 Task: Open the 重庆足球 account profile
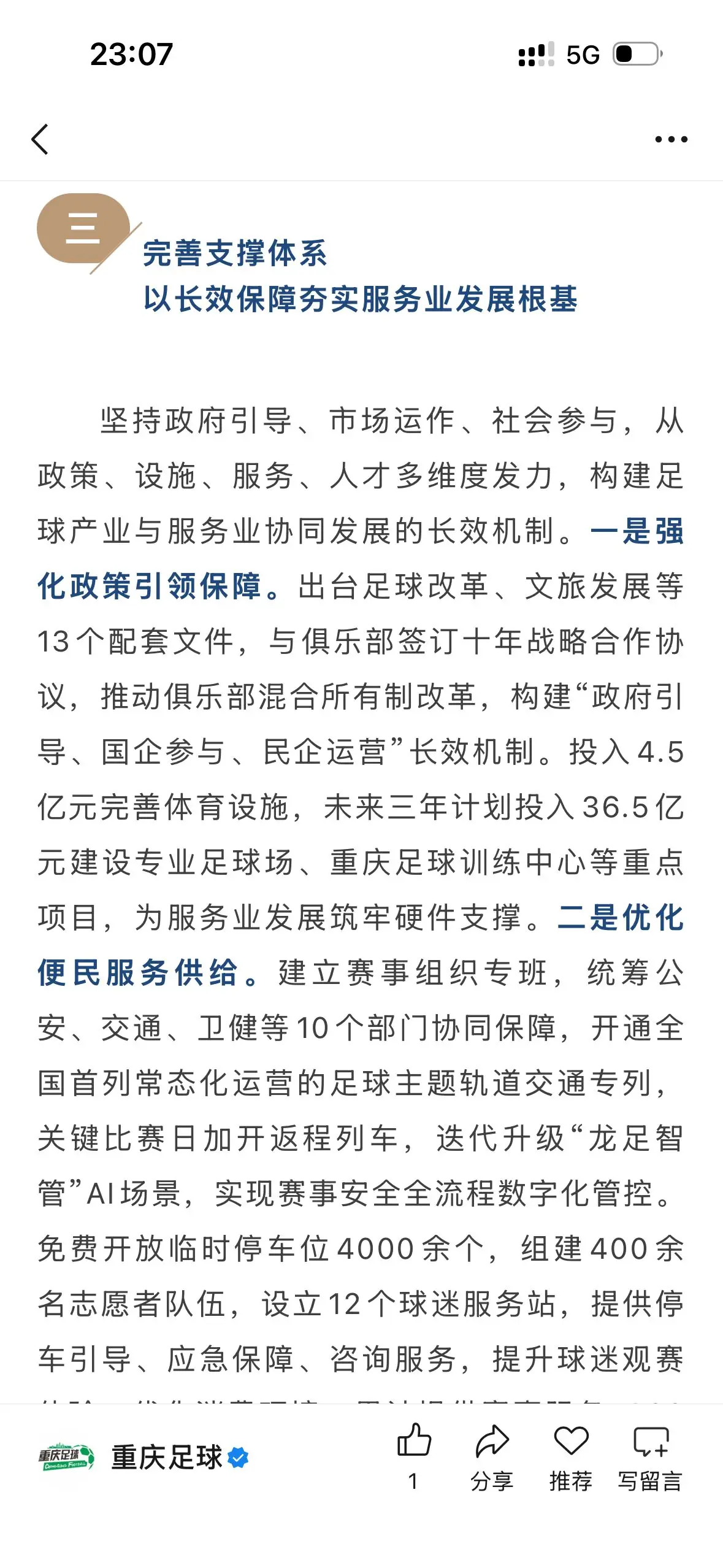click(x=143, y=1457)
